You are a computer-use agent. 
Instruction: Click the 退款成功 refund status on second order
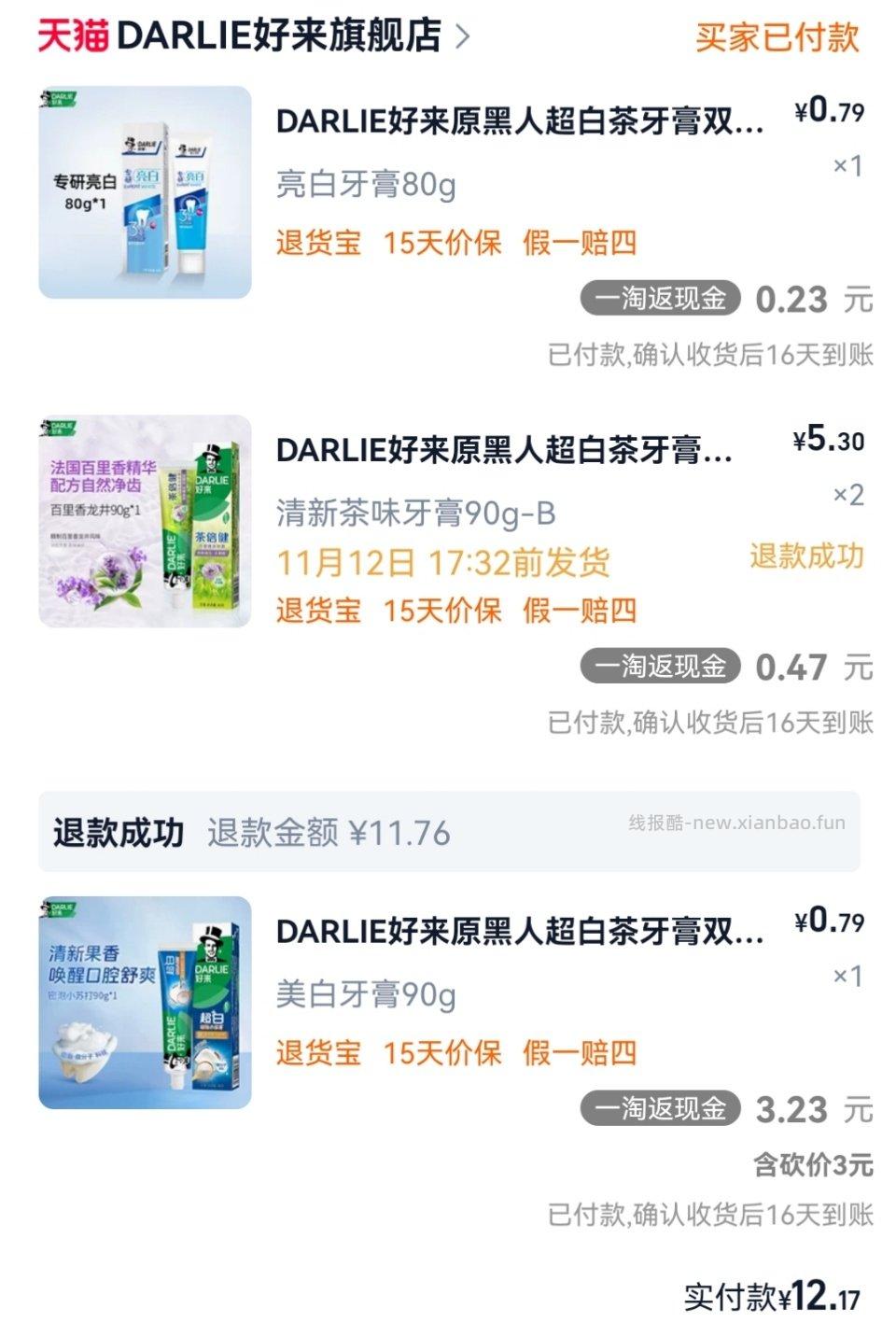coord(806,552)
